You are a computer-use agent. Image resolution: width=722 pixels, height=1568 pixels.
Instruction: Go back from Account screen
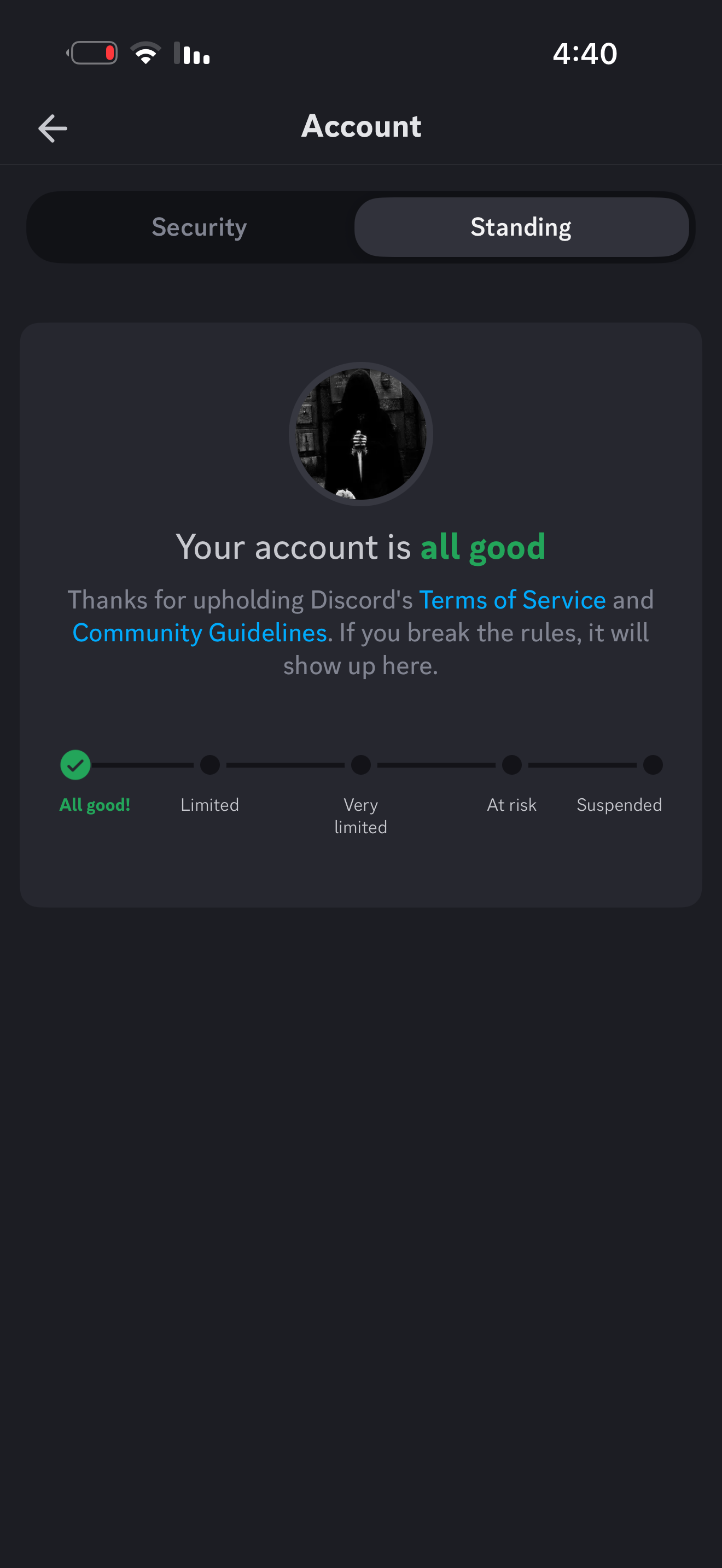click(x=53, y=128)
